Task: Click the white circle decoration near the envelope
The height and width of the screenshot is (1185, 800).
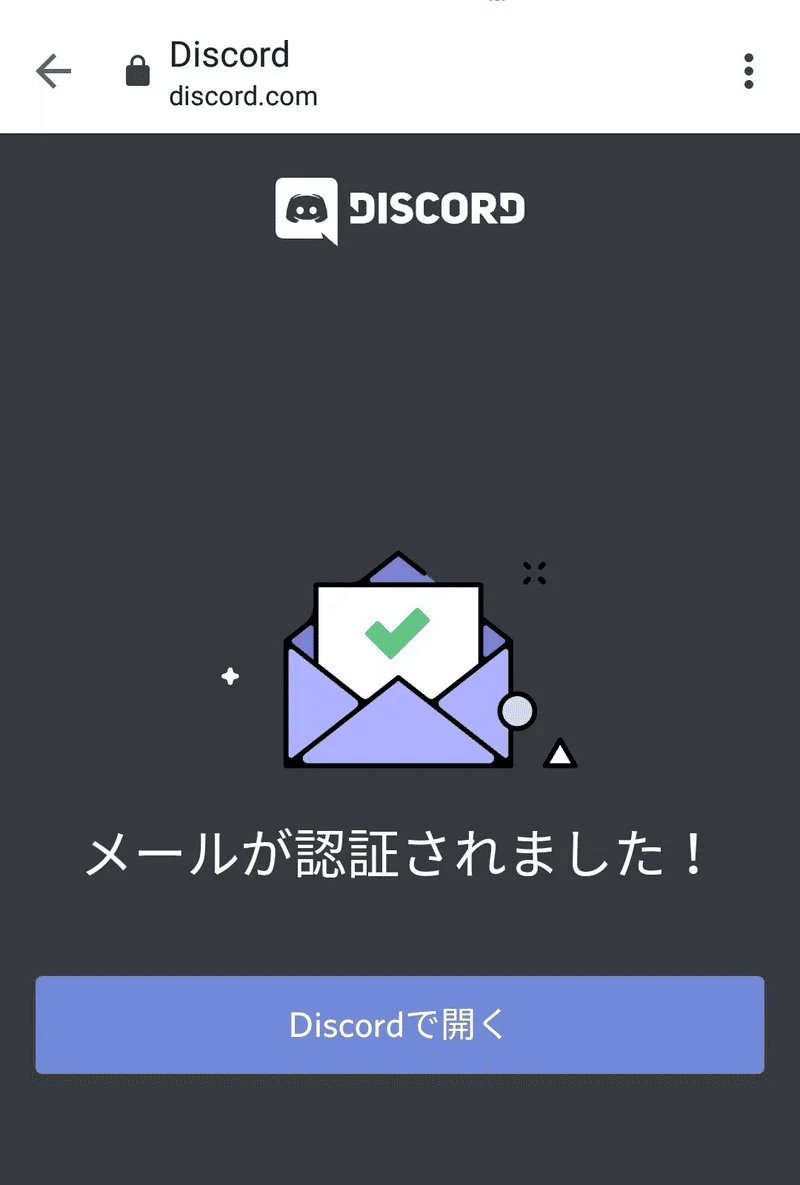Action: point(517,712)
